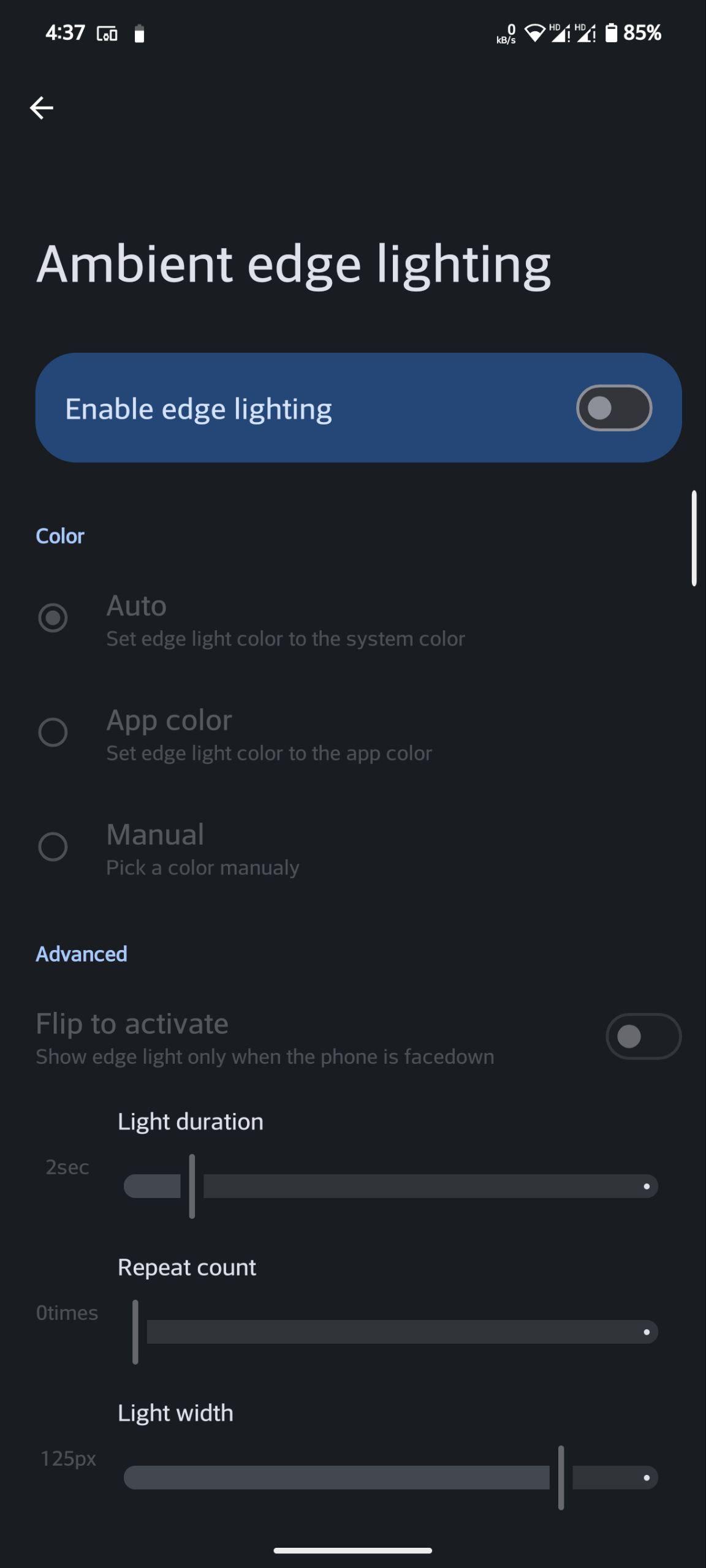The height and width of the screenshot is (1568, 706).
Task: Pick the Manual color option
Action: (x=53, y=846)
